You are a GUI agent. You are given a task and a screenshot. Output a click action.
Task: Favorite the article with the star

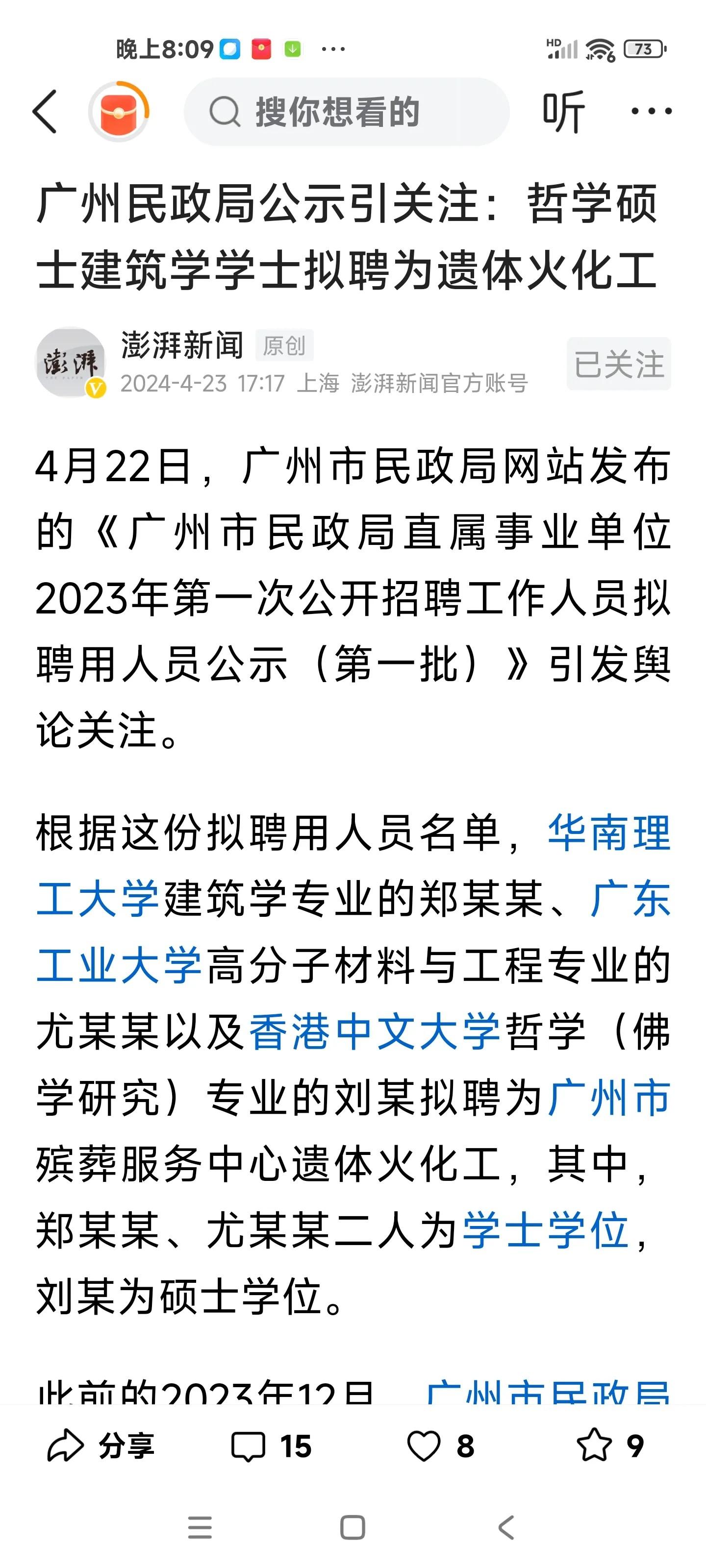pyautogui.click(x=610, y=1445)
